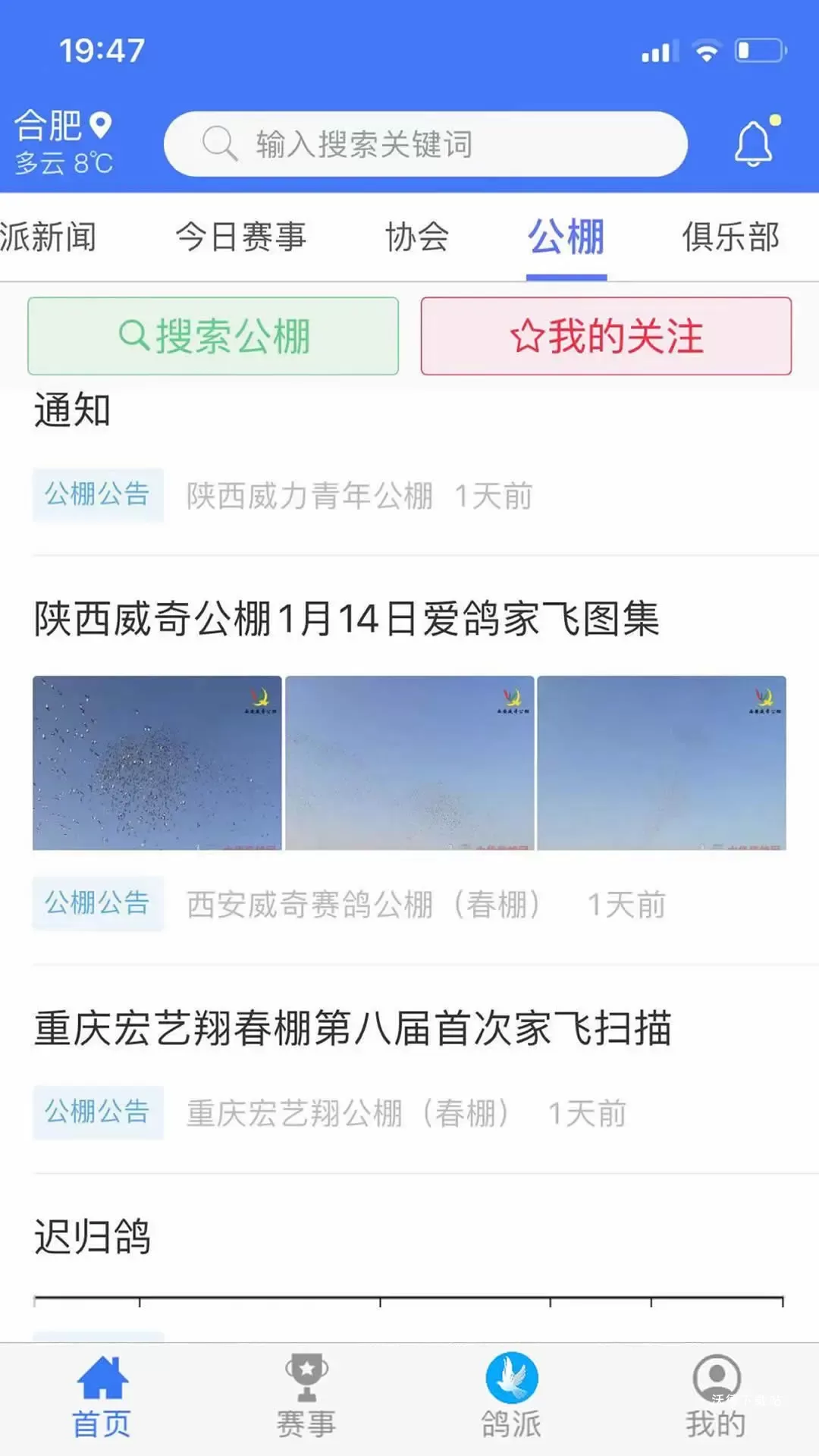The width and height of the screenshot is (819, 1456).
Task: Open the 俱乐部 tab
Action: (730, 239)
